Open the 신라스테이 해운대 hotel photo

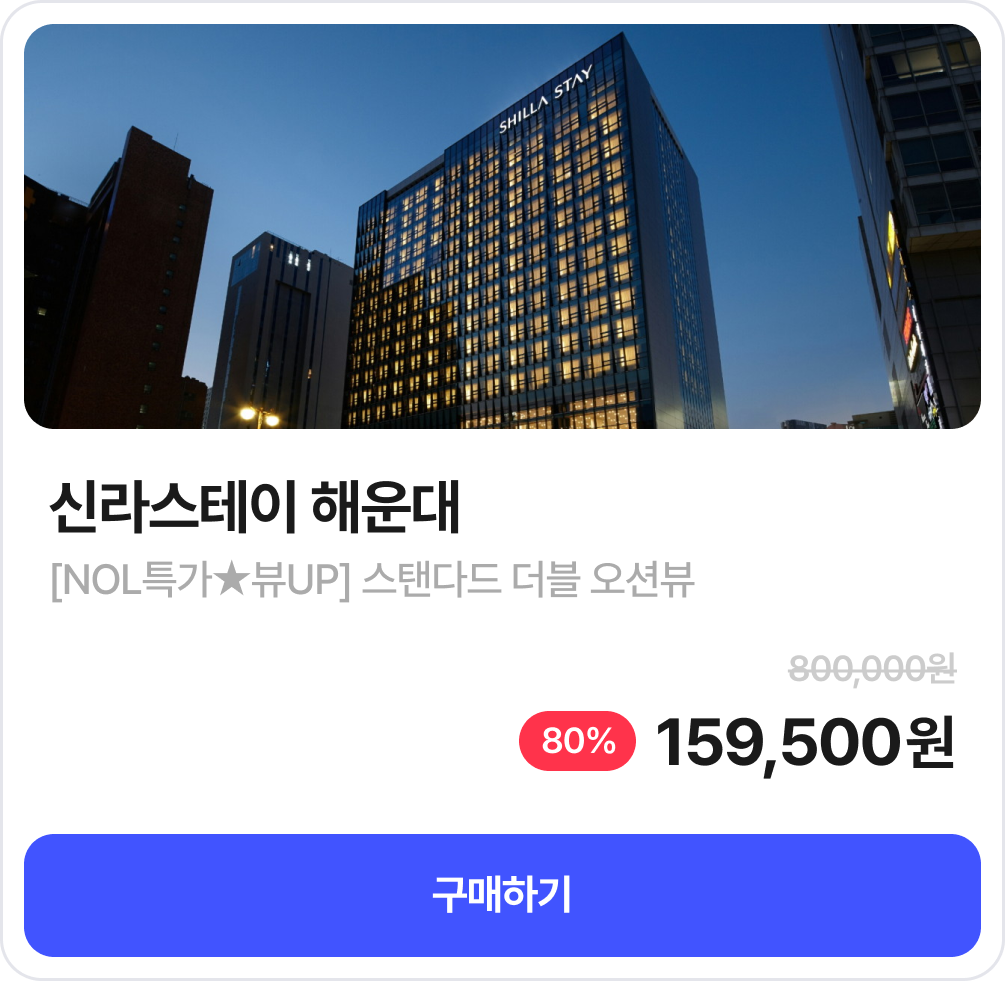coord(502,227)
